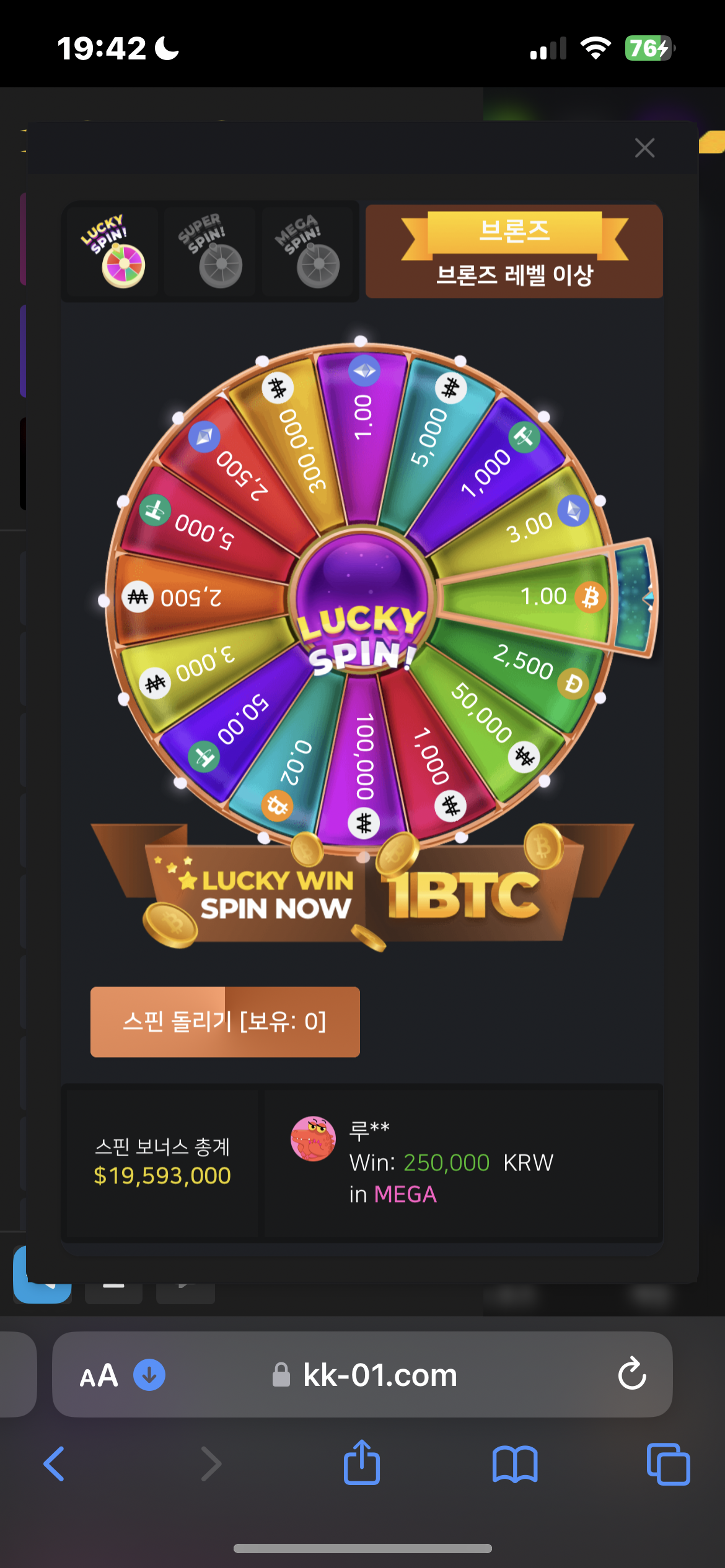This screenshot has width=725, height=1568.
Task: Reload the kk-01.com page
Action: [x=631, y=1374]
